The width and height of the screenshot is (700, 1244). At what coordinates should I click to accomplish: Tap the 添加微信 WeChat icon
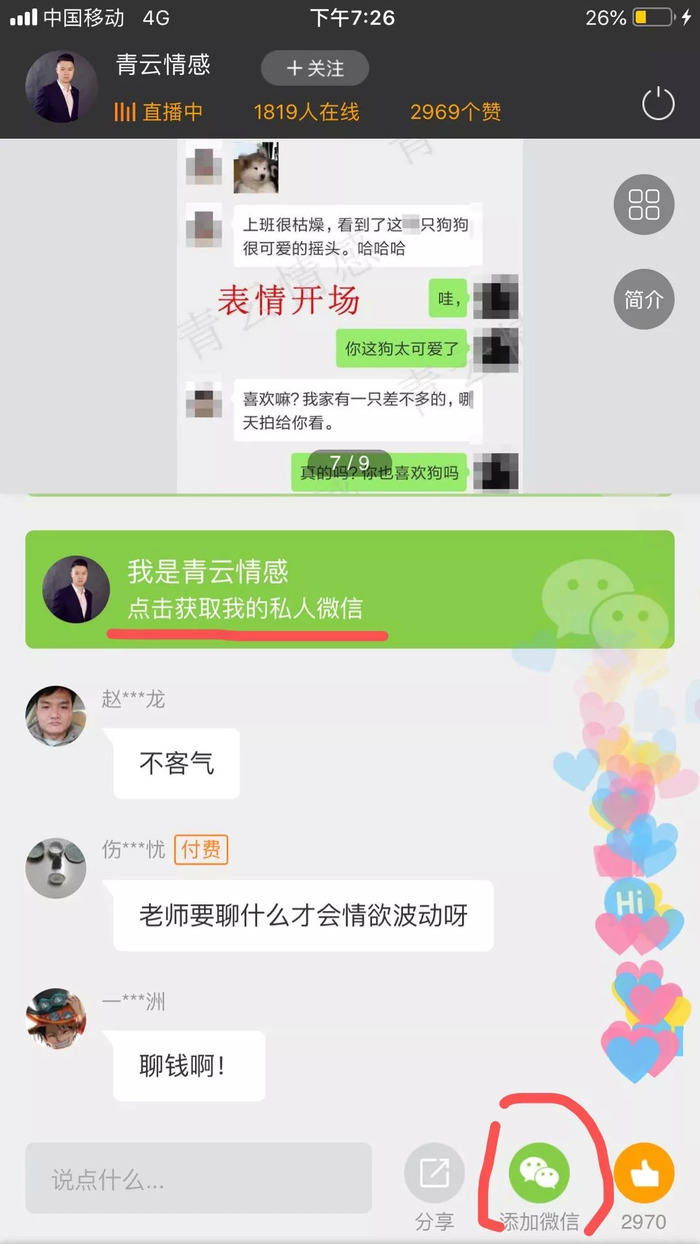click(539, 1174)
